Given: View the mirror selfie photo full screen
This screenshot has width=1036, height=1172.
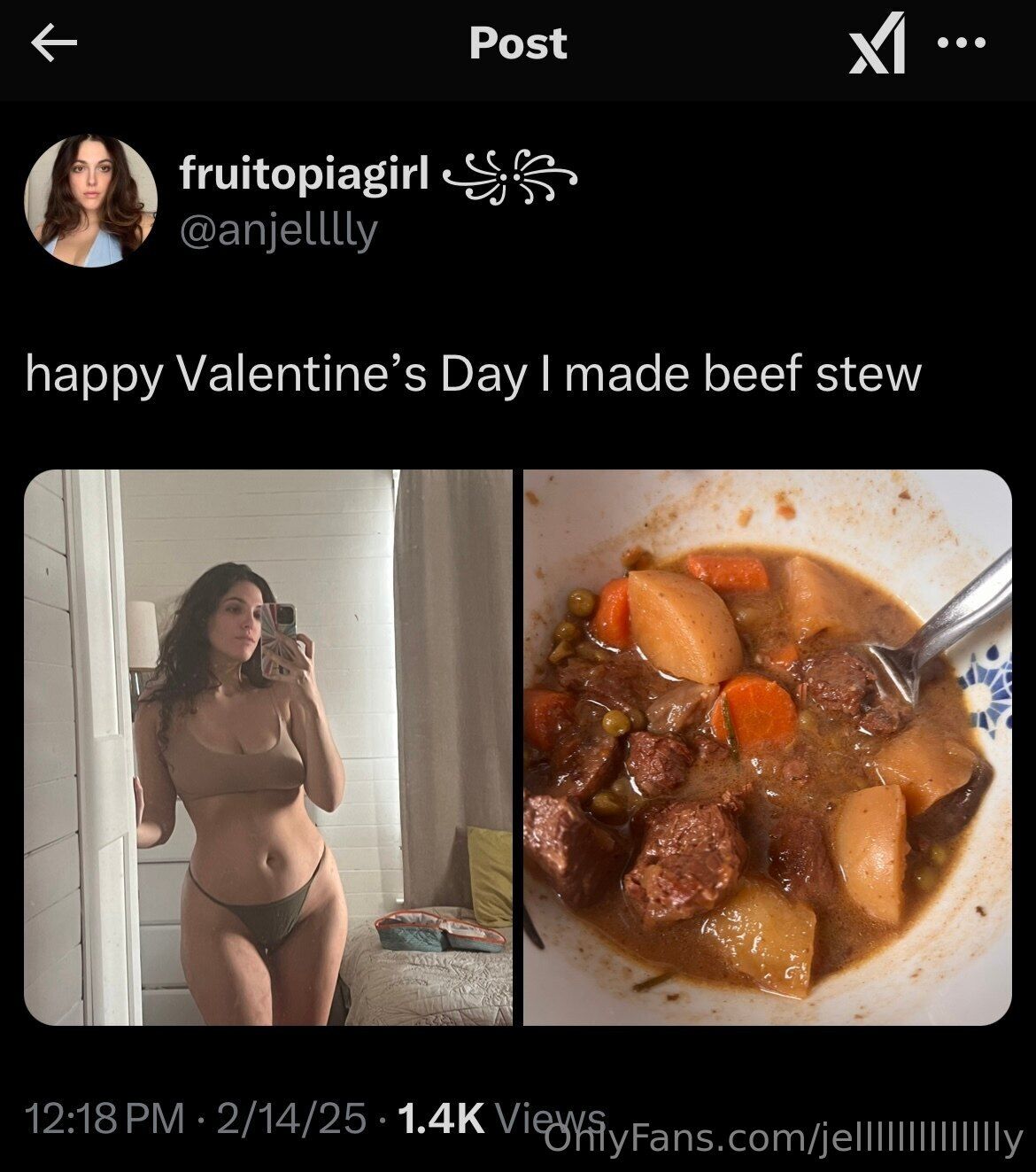Looking at the screenshot, I should [x=268, y=747].
